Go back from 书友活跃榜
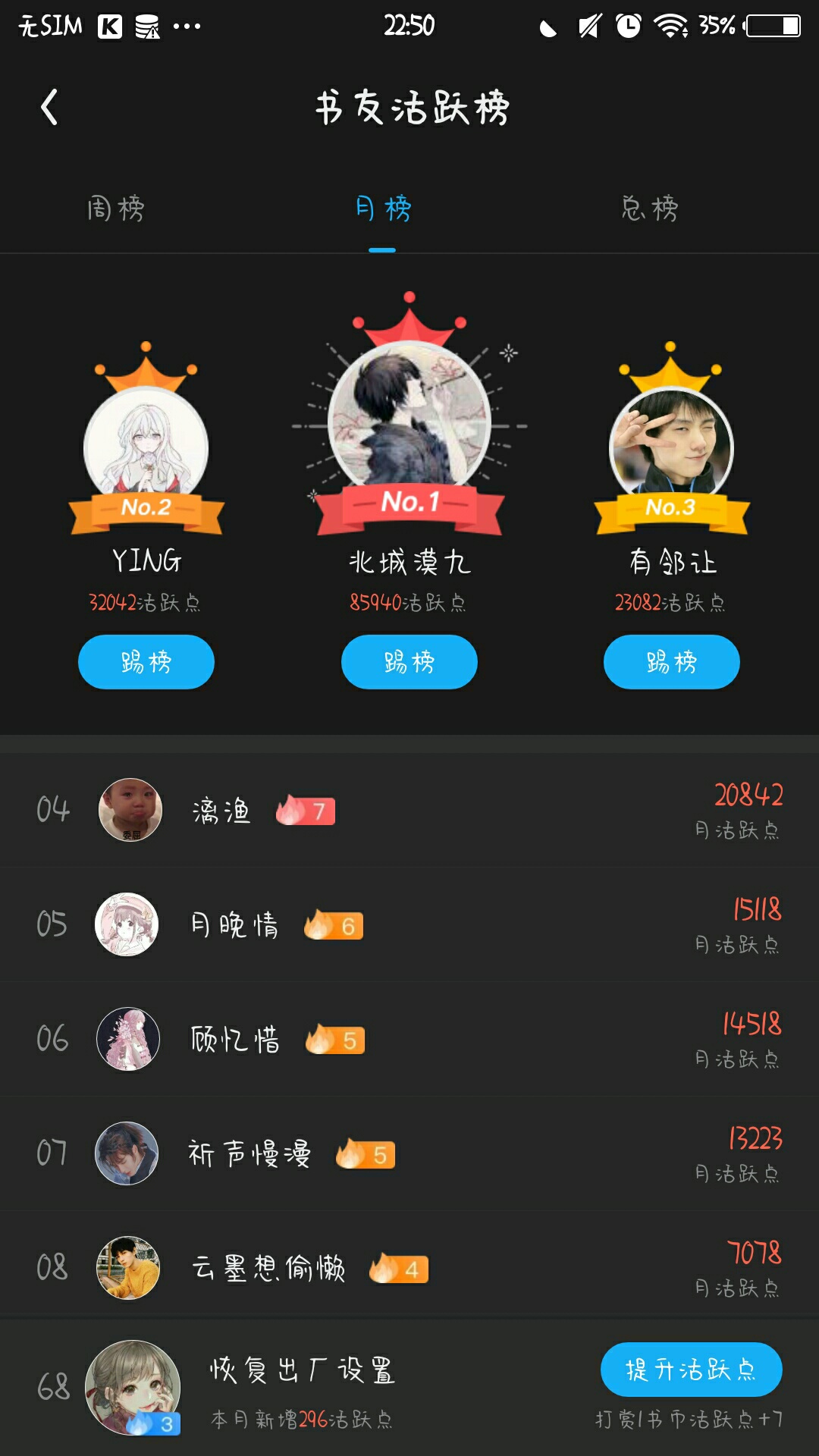This screenshot has width=819, height=1456. 49,107
